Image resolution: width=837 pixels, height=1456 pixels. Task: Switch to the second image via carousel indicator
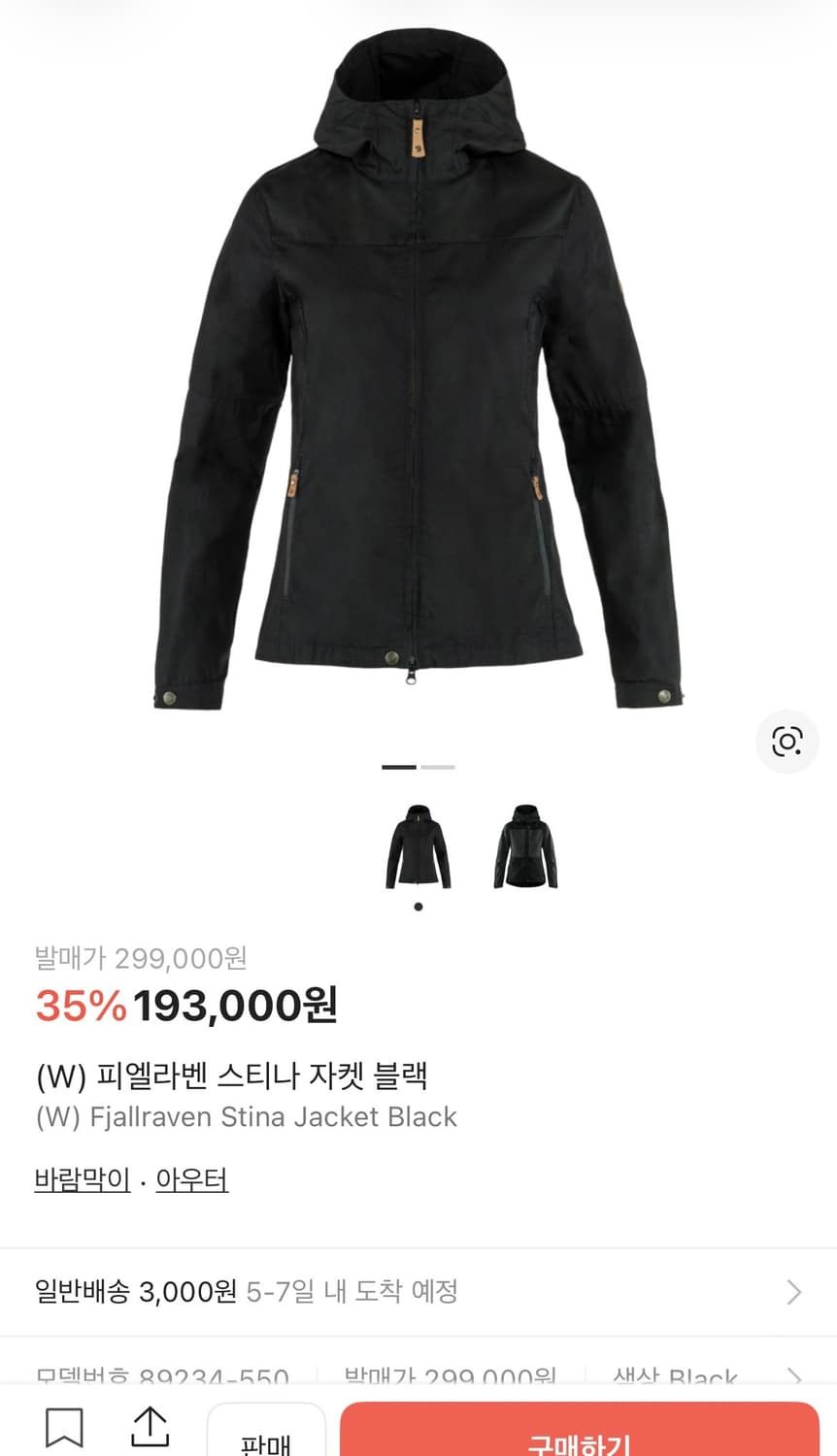[x=440, y=767]
